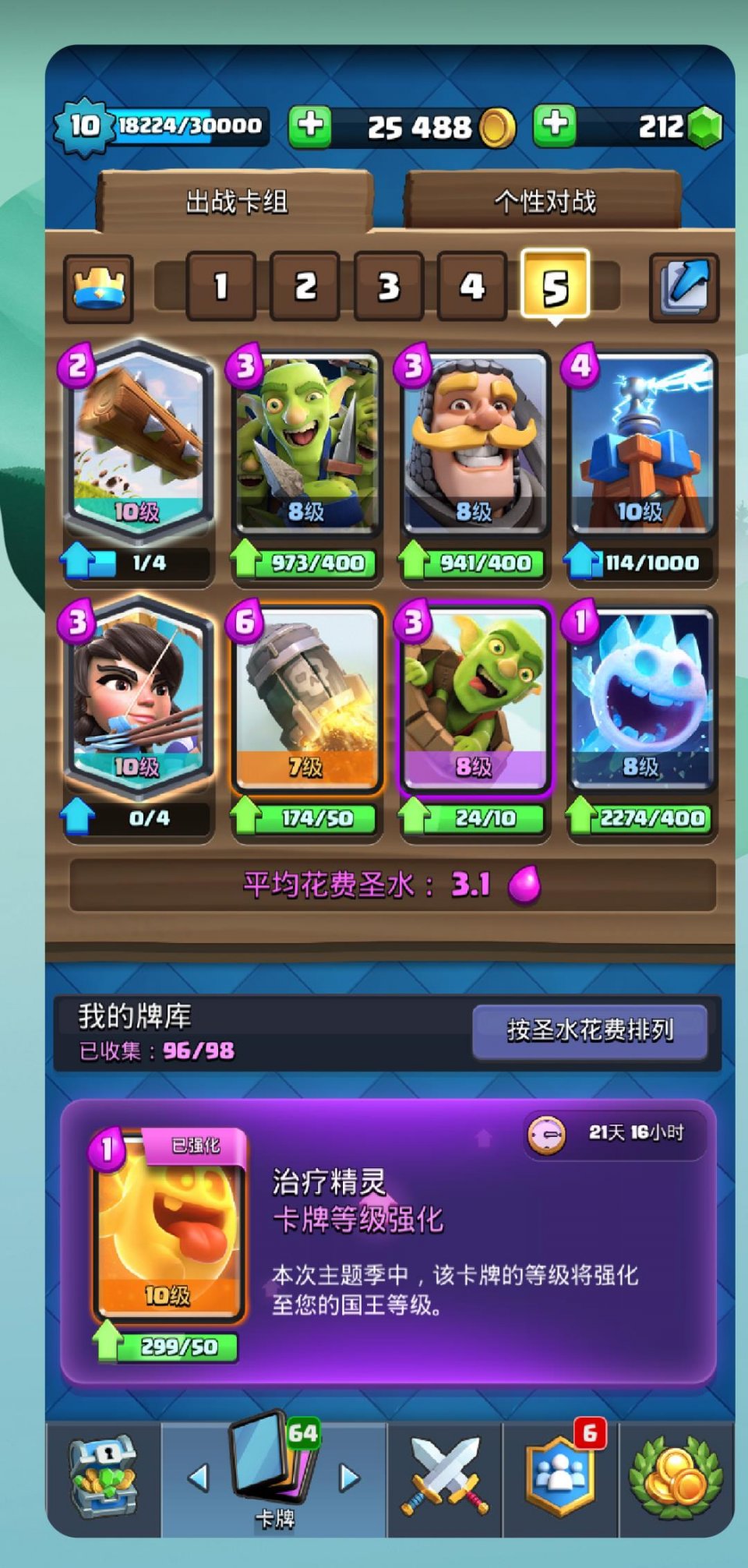Share or copy the current deck
Image resolution: width=748 pixels, height=1568 pixels.
point(683,288)
